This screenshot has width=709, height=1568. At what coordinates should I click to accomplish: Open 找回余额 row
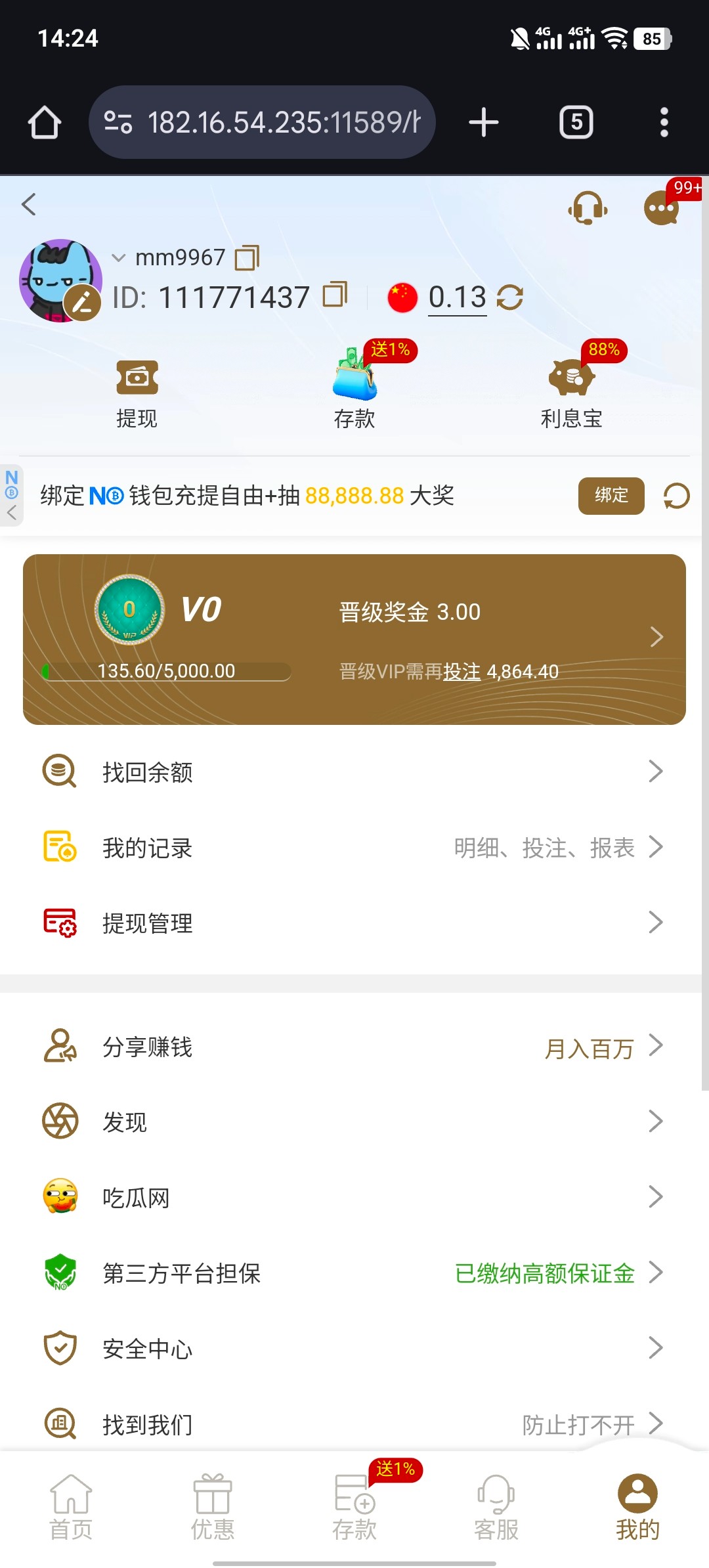coord(354,772)
